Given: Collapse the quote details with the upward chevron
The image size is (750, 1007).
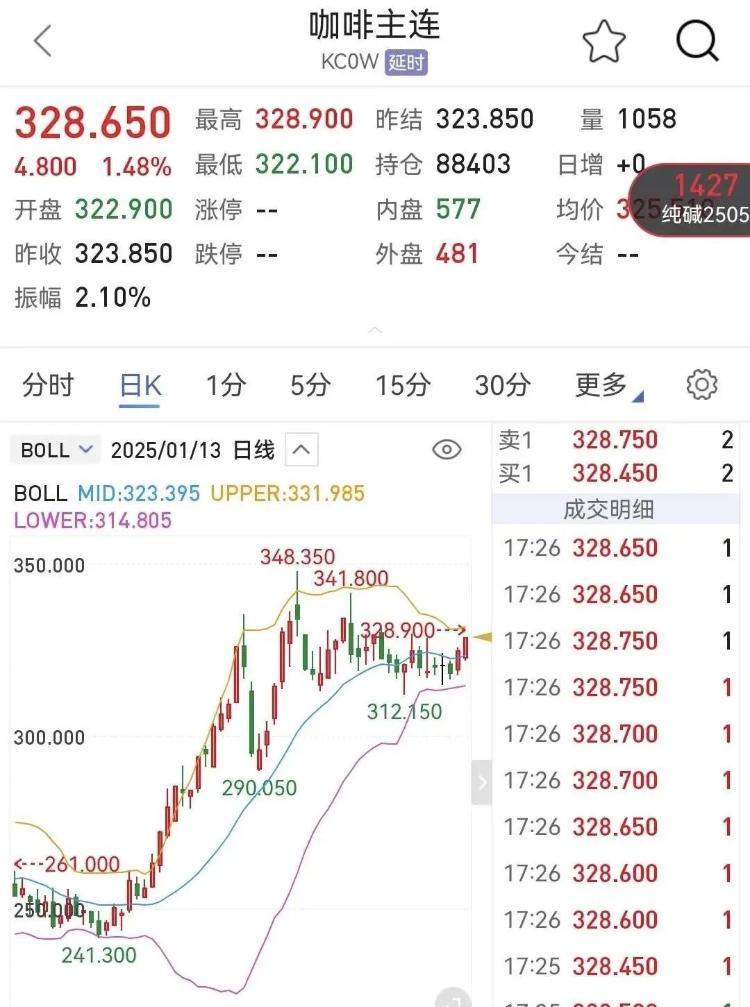Looking at the screenshot, I should tap(375, 330).
